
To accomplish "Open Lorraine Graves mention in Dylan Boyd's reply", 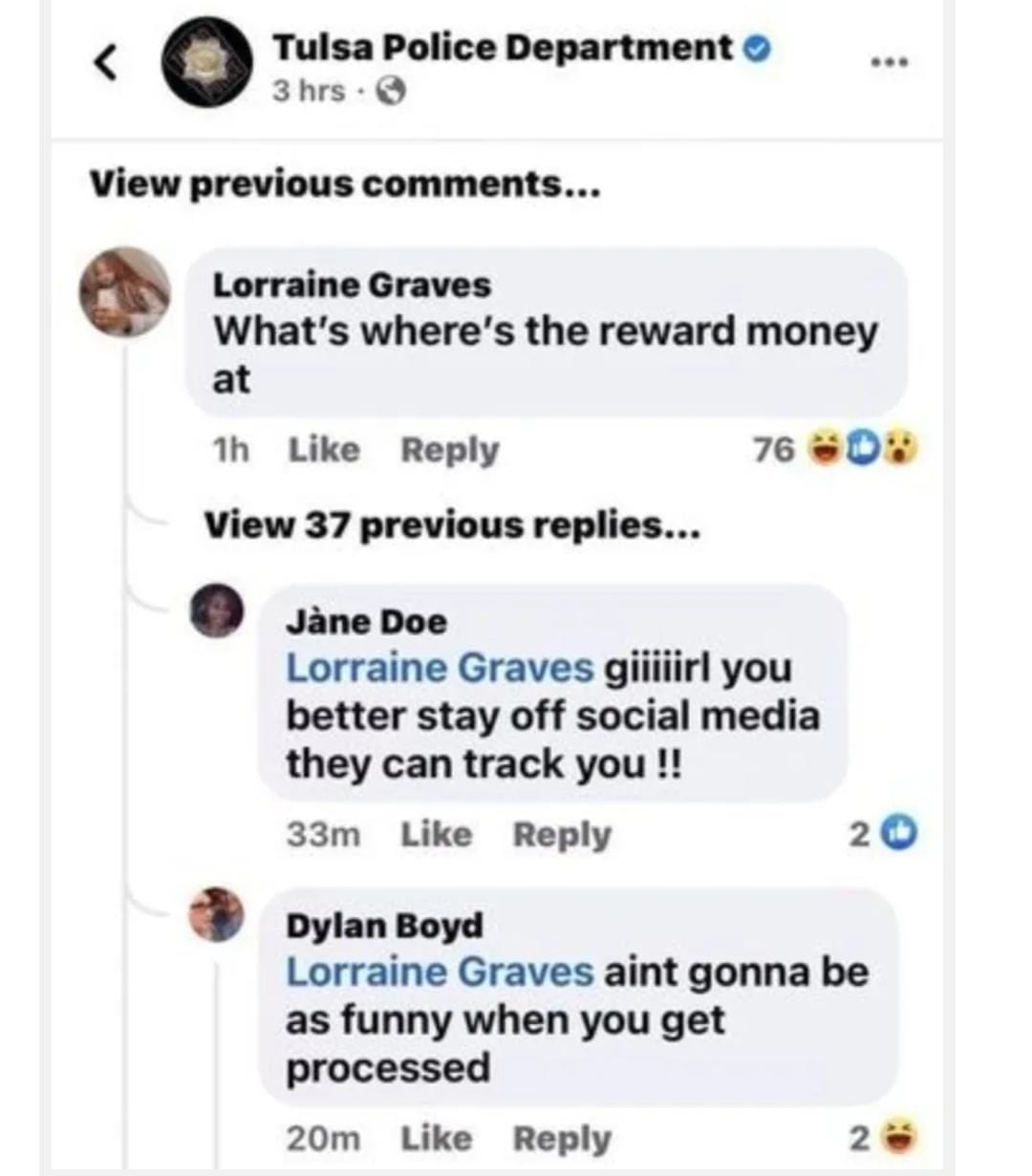I will coord(440,972).
